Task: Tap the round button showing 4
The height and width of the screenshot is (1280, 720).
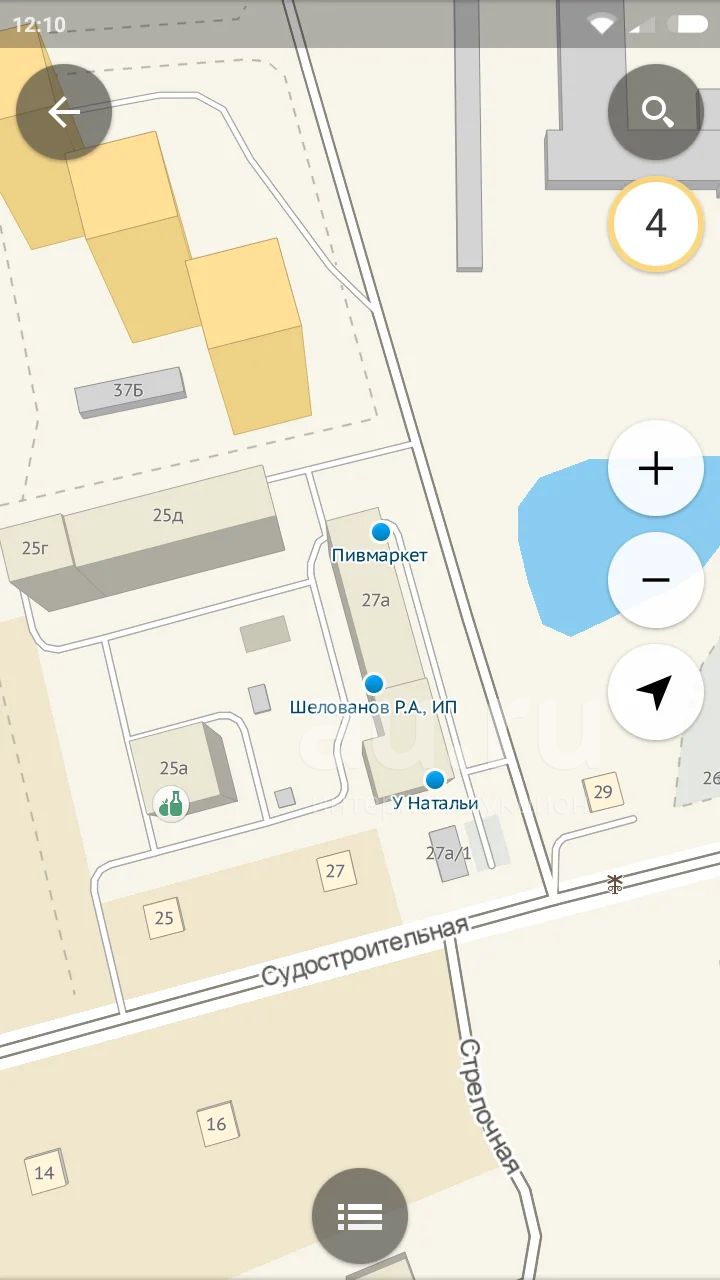Action: click(656, 223)
